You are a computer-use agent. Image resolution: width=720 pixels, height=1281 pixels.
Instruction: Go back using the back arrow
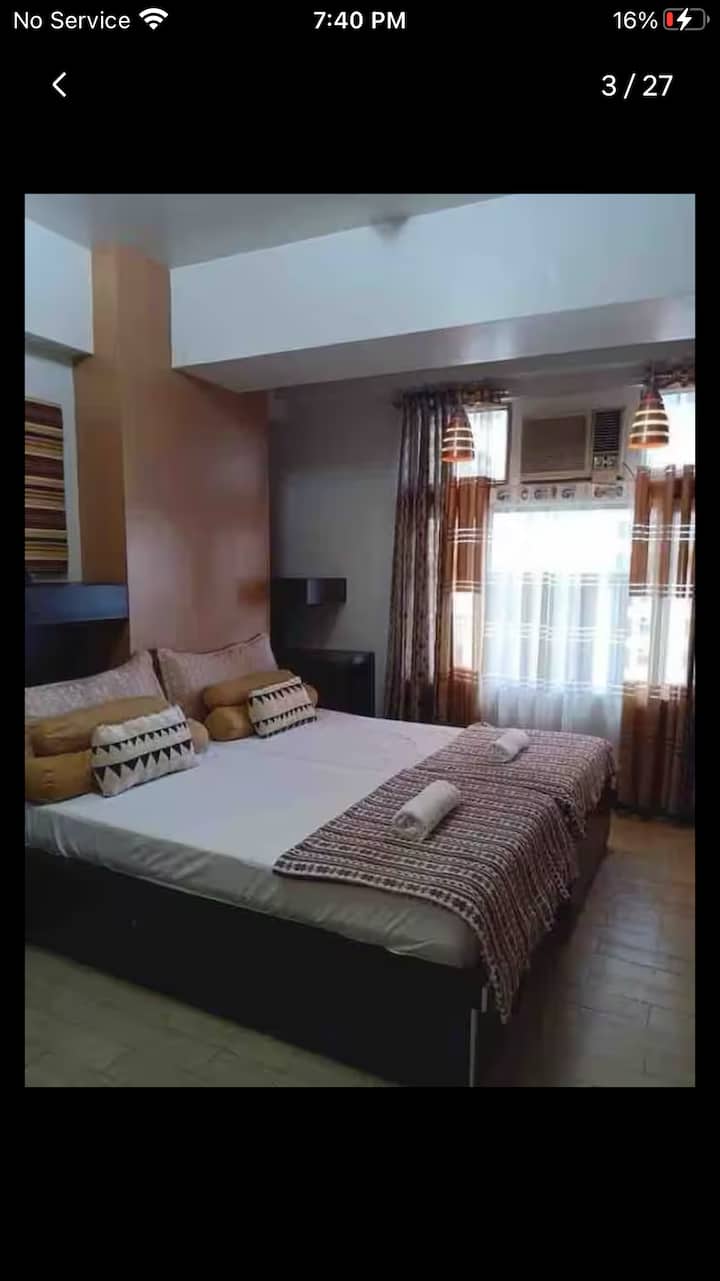pyautogui.click(x=60, y=85)
